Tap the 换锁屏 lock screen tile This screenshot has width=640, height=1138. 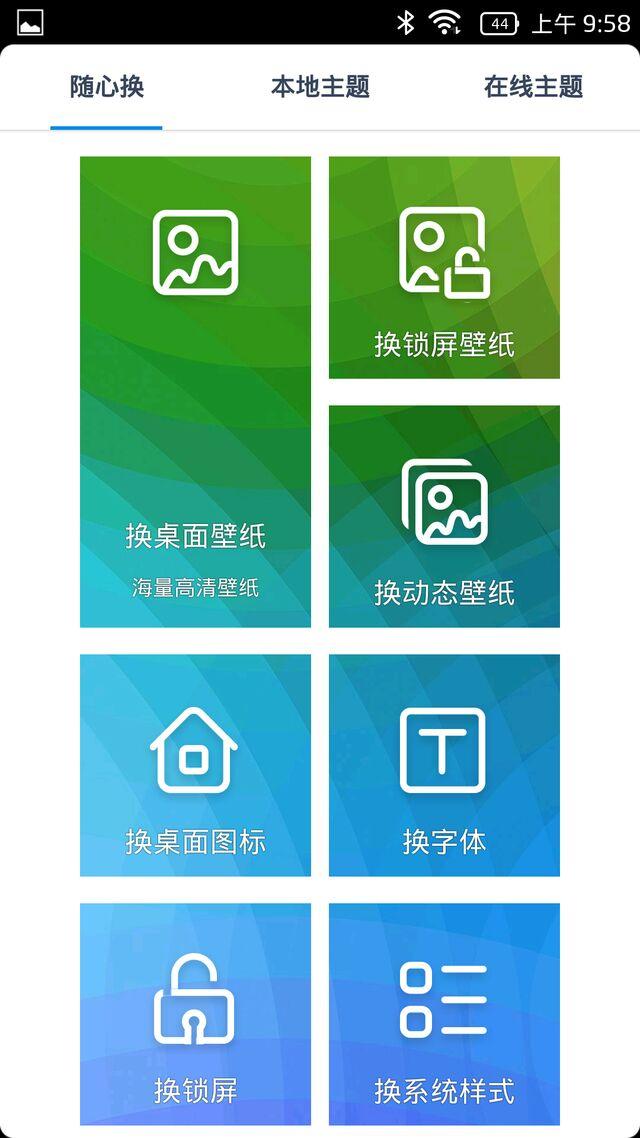[195, 1013]
